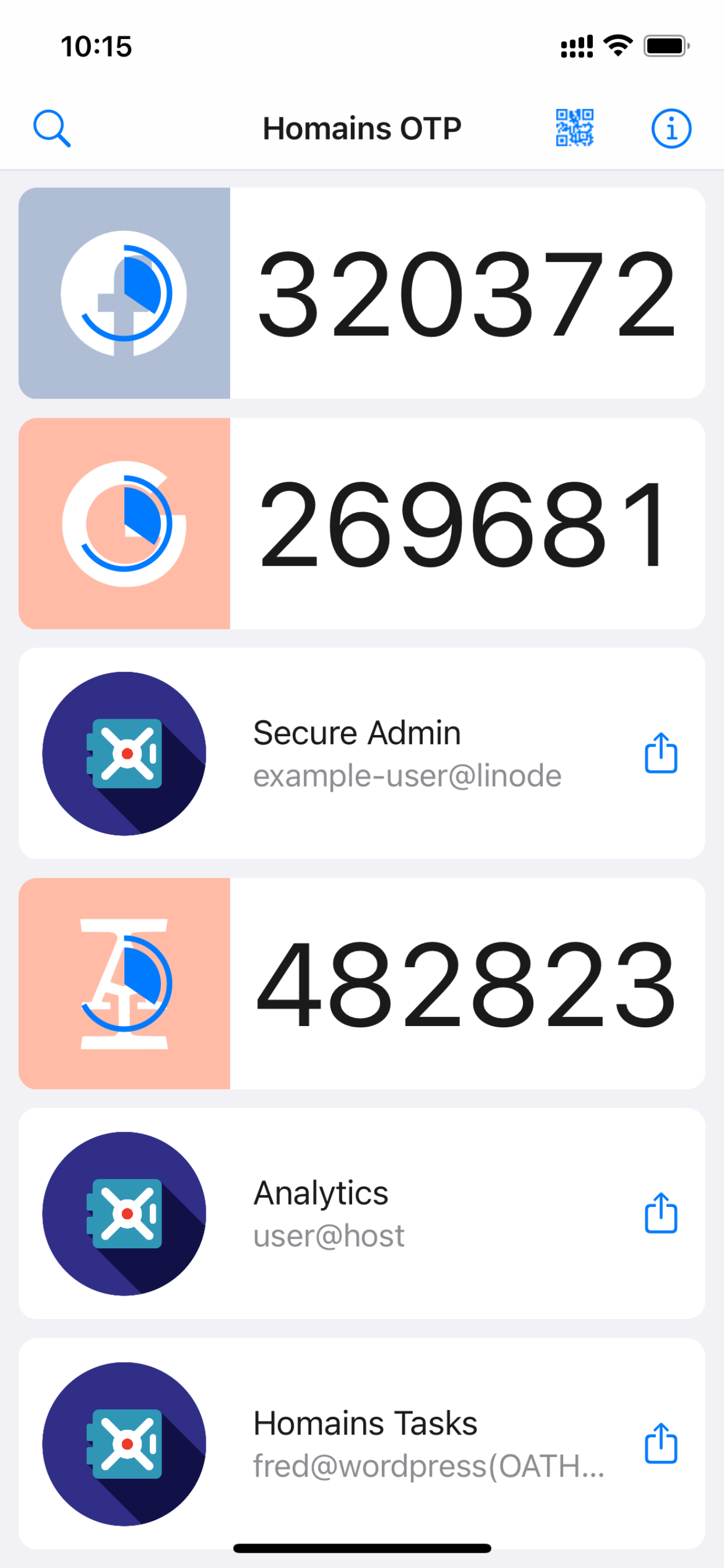The width and height of the screenshot is (724, 1568).
Task: Open the info button
Action: click(671, 128)
